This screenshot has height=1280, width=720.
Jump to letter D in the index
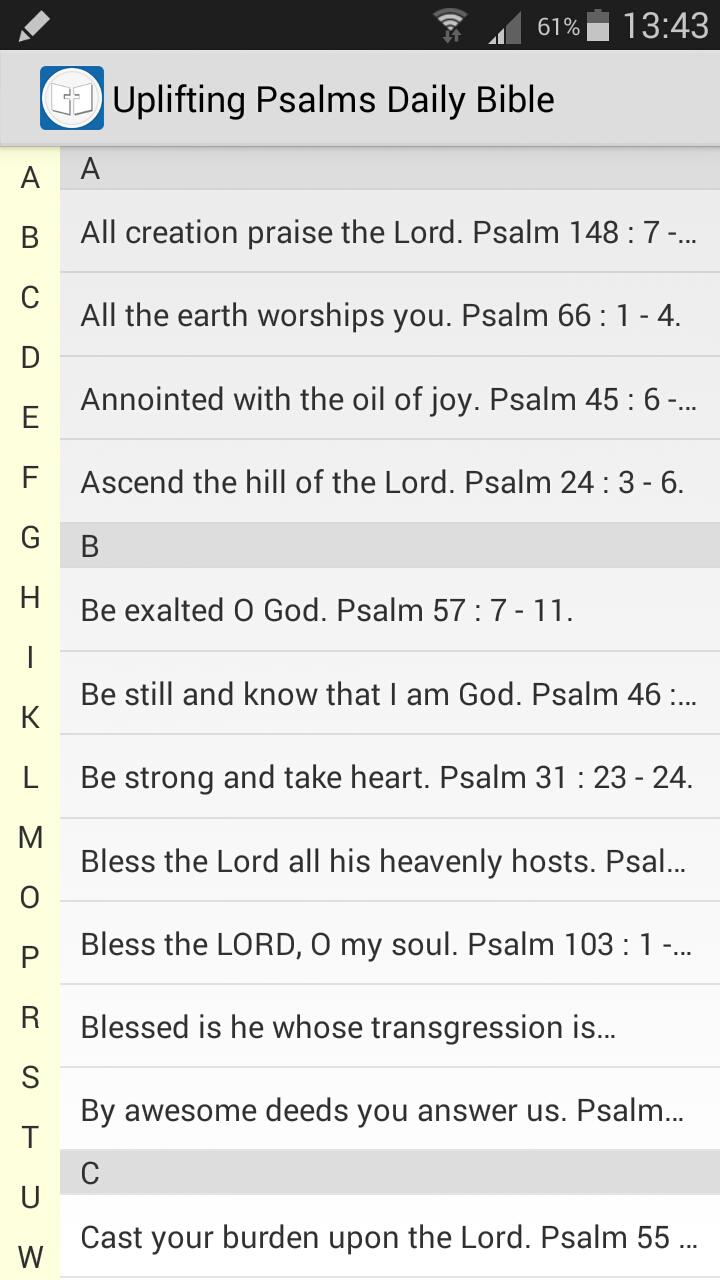click(30, 358)
